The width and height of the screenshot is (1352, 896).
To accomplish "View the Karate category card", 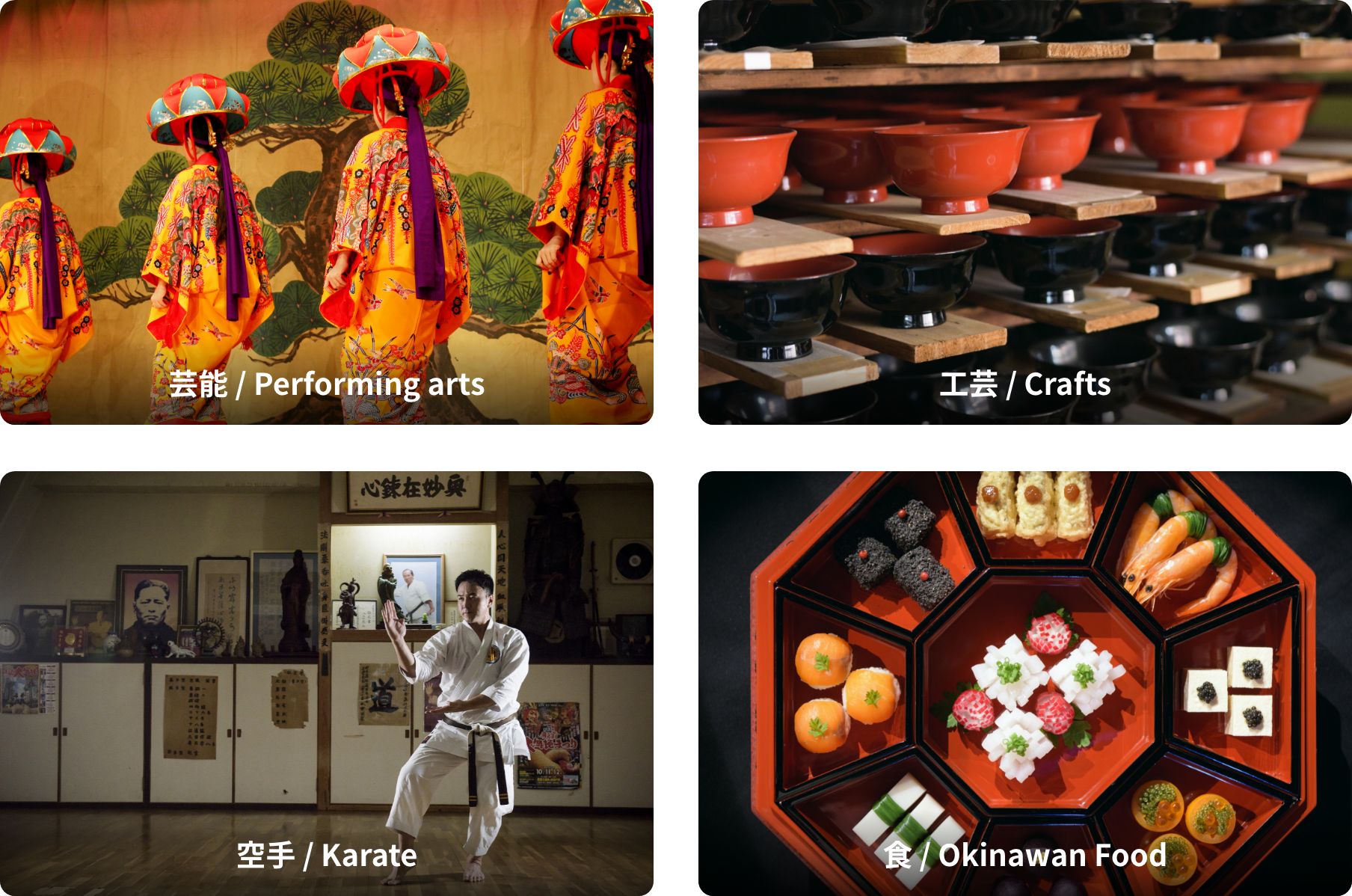I will tap(326, 683).
